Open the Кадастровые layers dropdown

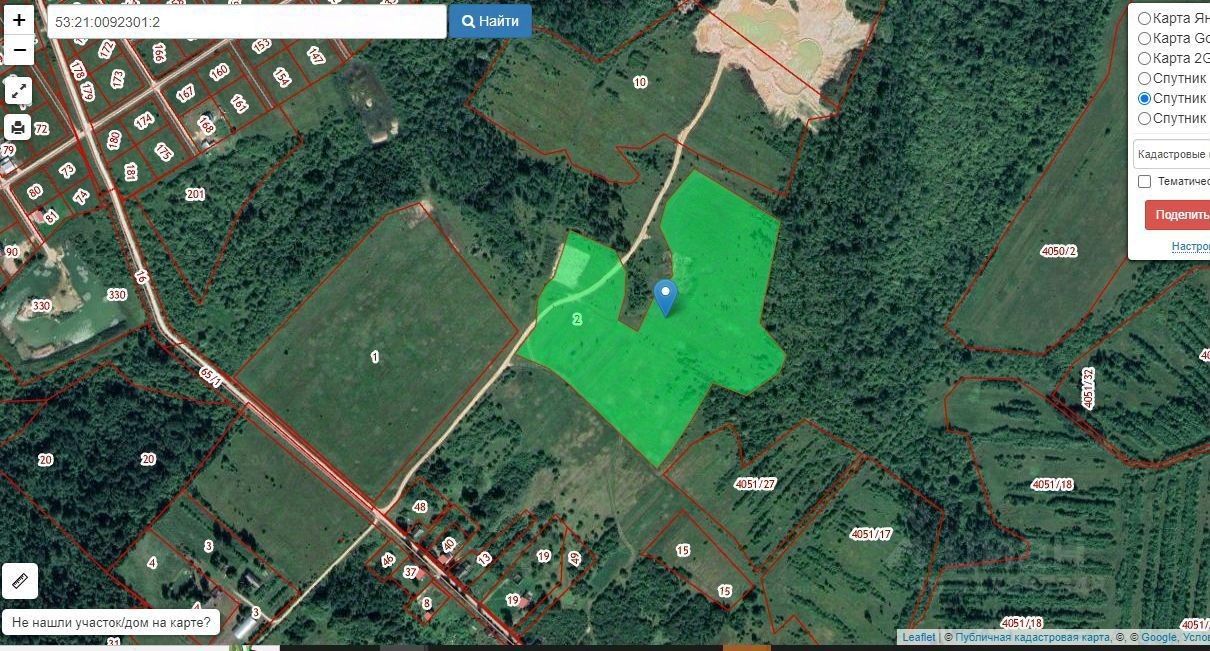1172,154
